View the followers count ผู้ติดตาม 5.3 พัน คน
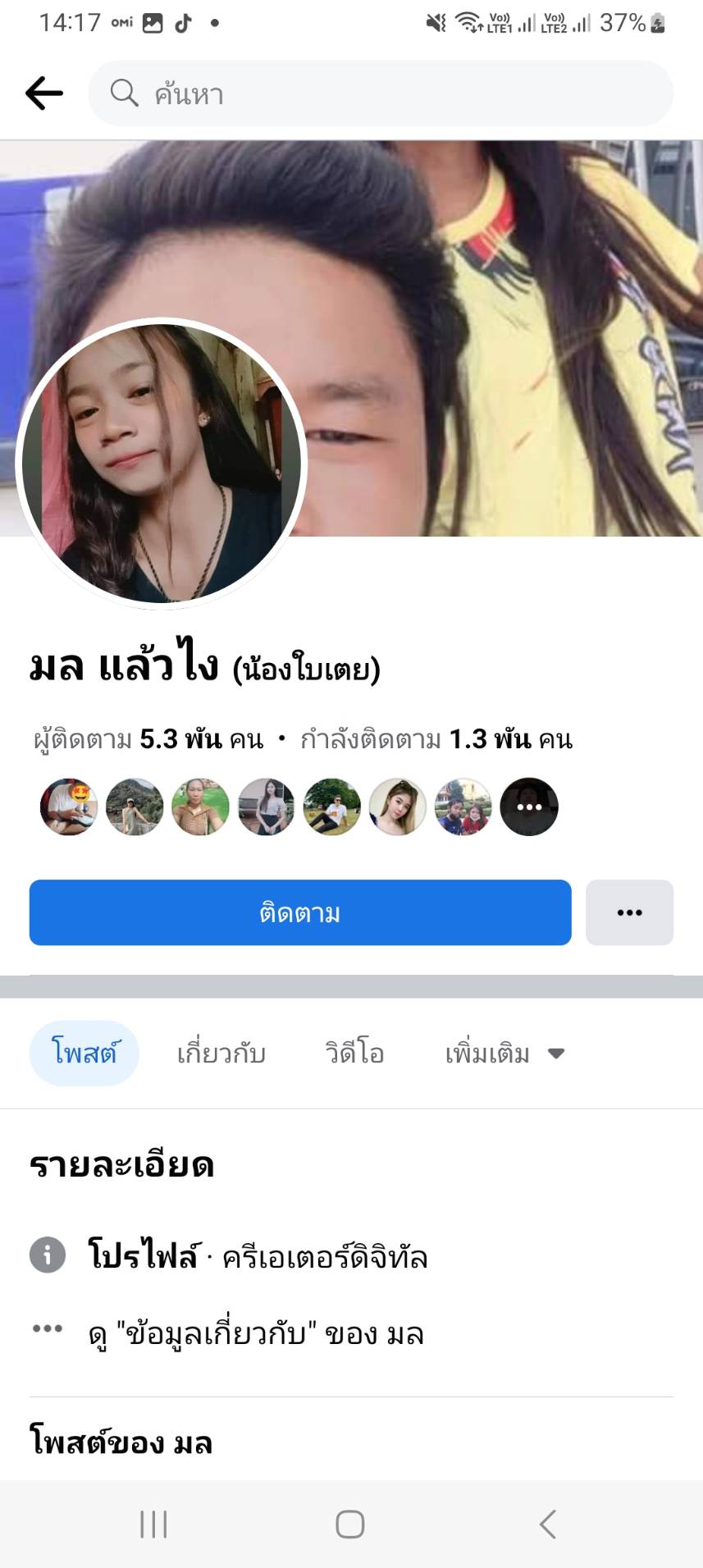The height and width of the screenshot is (1568, 703). point(148,739)
